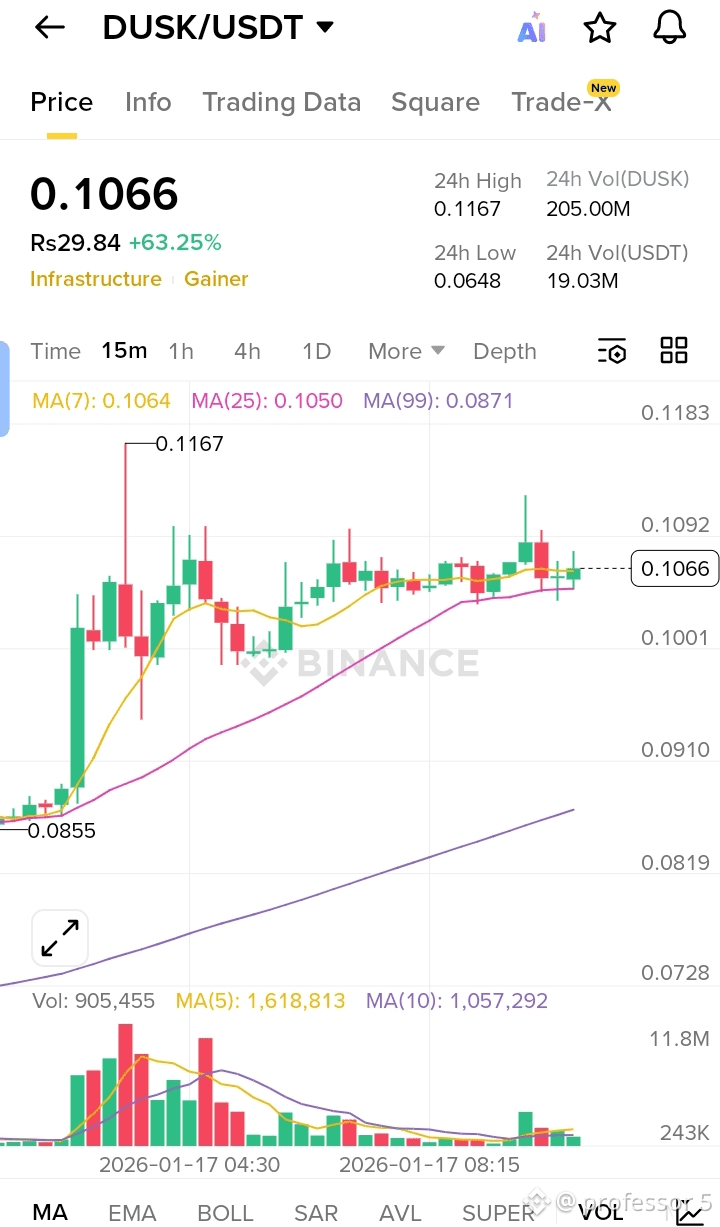The height and width of the screenshot is (1227, 720).
Task: Go back using the arrow icon
Action: (49, 28)
